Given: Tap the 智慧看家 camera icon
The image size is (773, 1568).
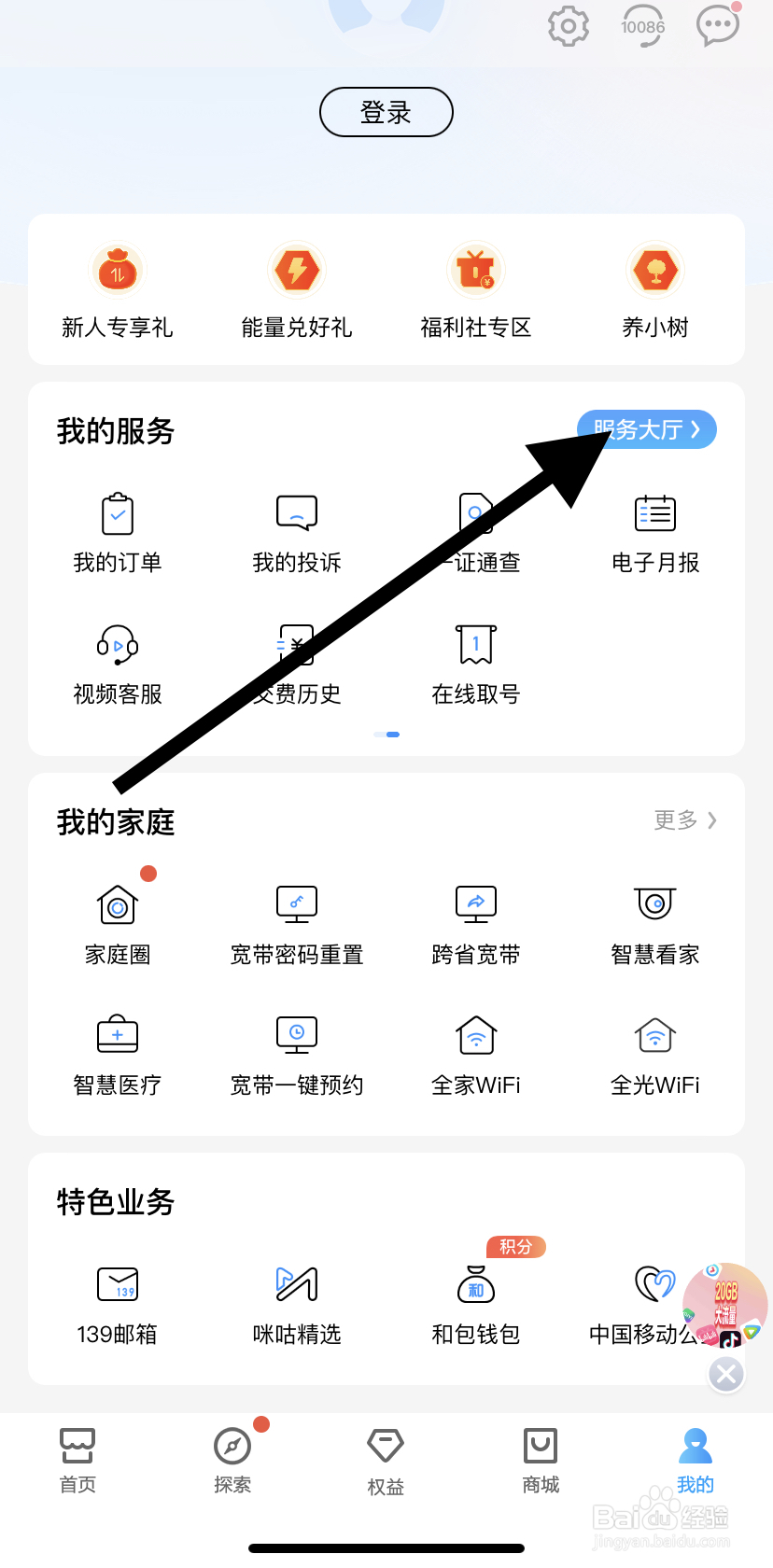Looking at the screenshot, I should (654, 903).
